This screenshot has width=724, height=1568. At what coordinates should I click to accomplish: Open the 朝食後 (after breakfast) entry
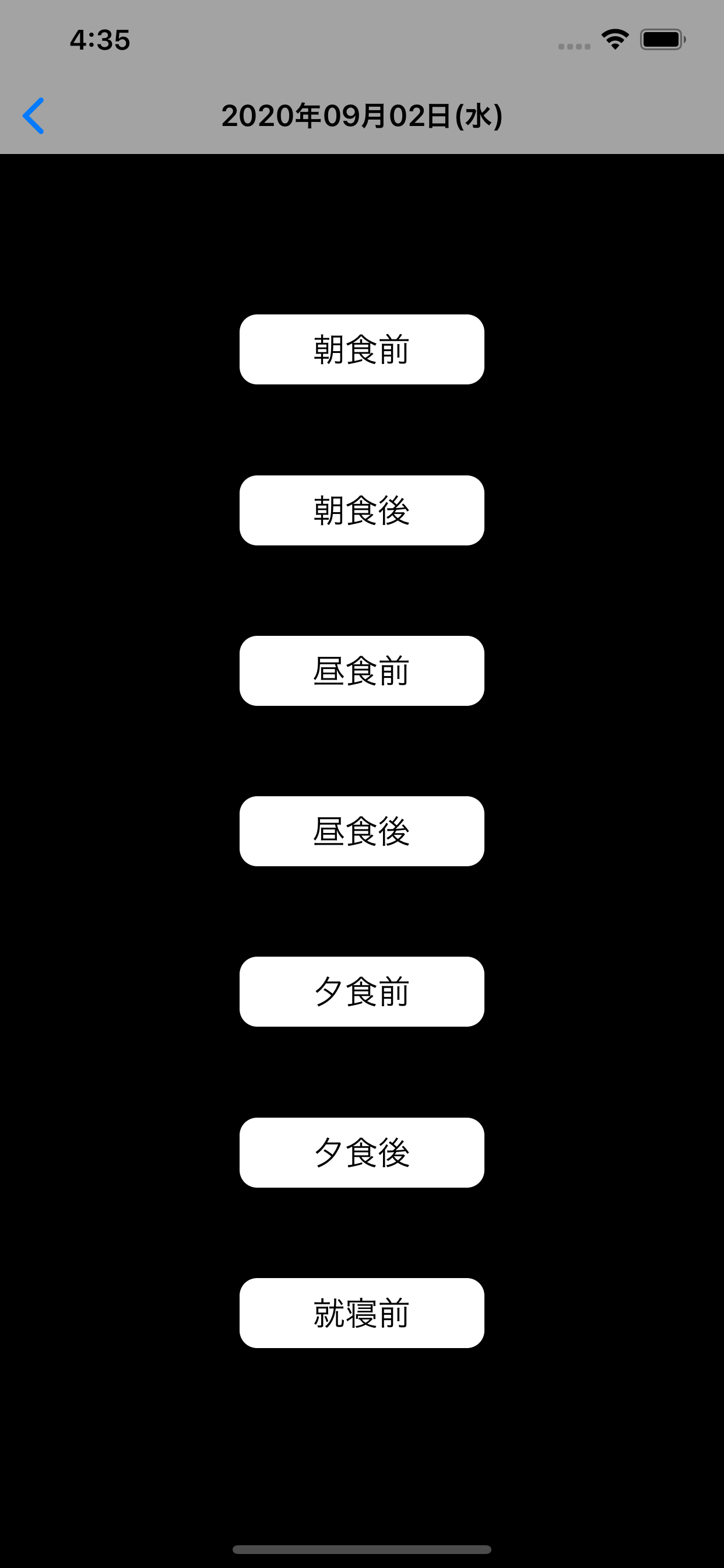(x=361, y=510)
